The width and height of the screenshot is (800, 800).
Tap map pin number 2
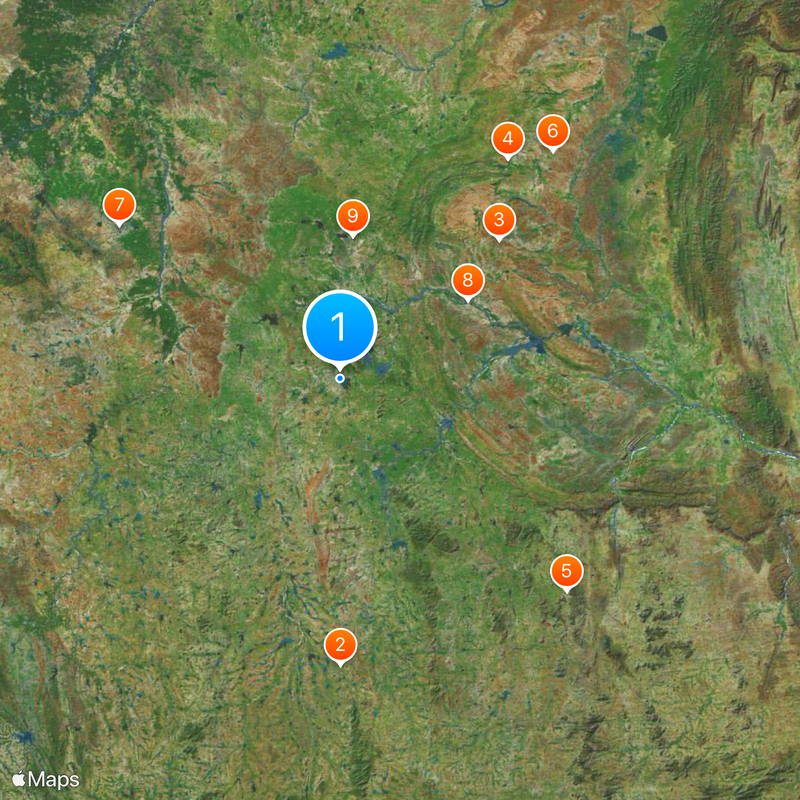tap(341, 645)
